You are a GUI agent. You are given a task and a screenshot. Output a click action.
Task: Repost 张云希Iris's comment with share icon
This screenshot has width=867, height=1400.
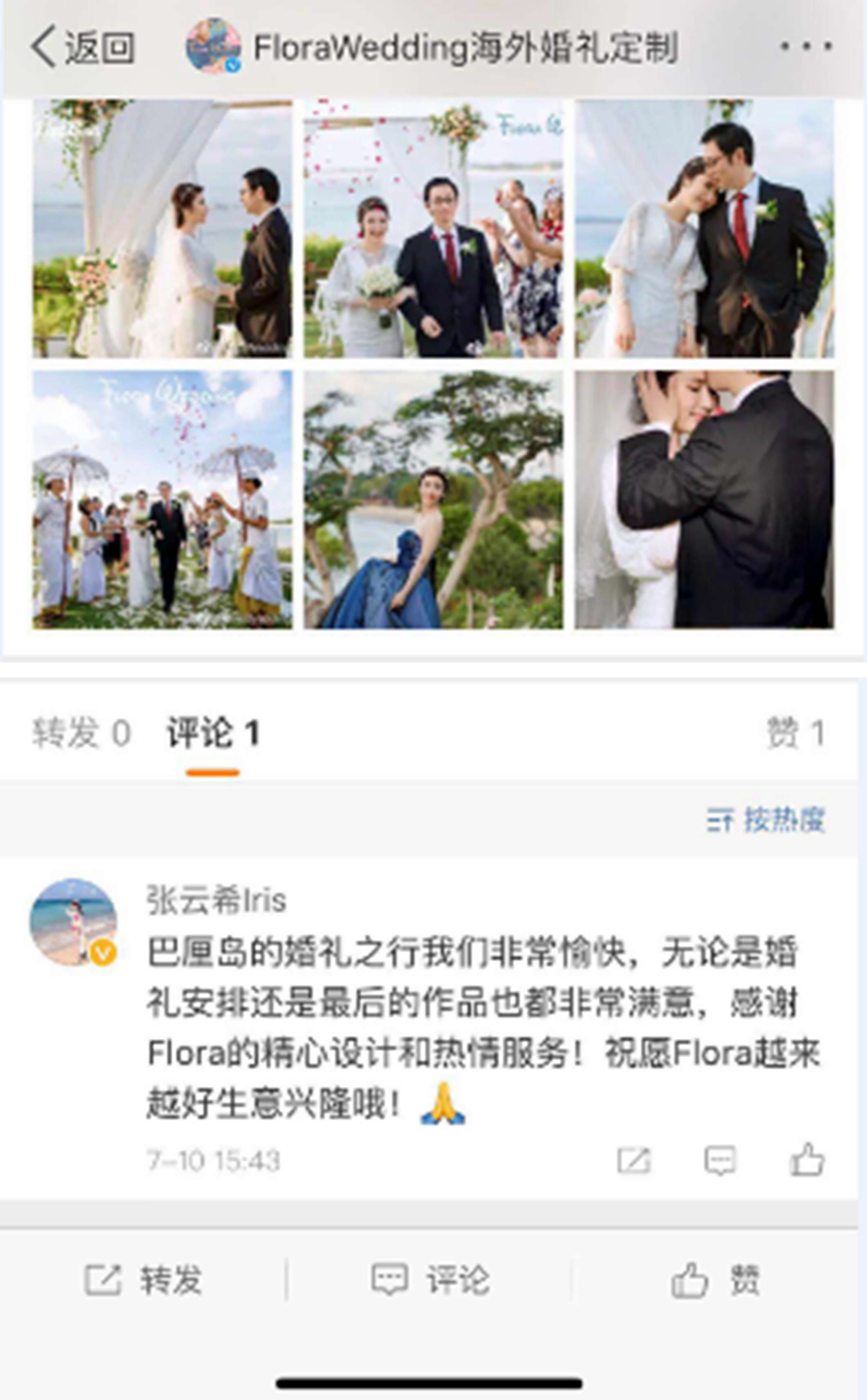[634, 1160]
